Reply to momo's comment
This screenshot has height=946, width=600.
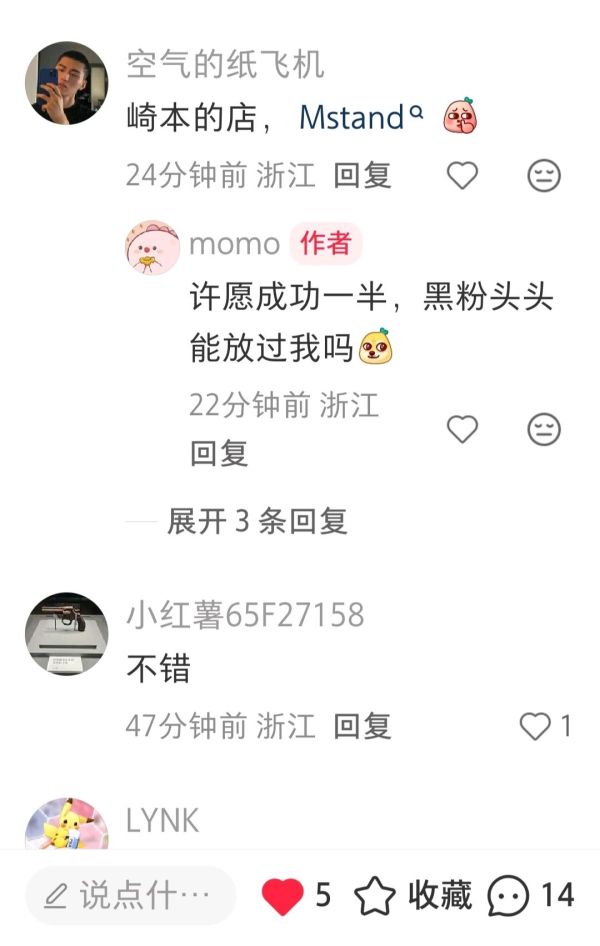(x=219, y=453)
